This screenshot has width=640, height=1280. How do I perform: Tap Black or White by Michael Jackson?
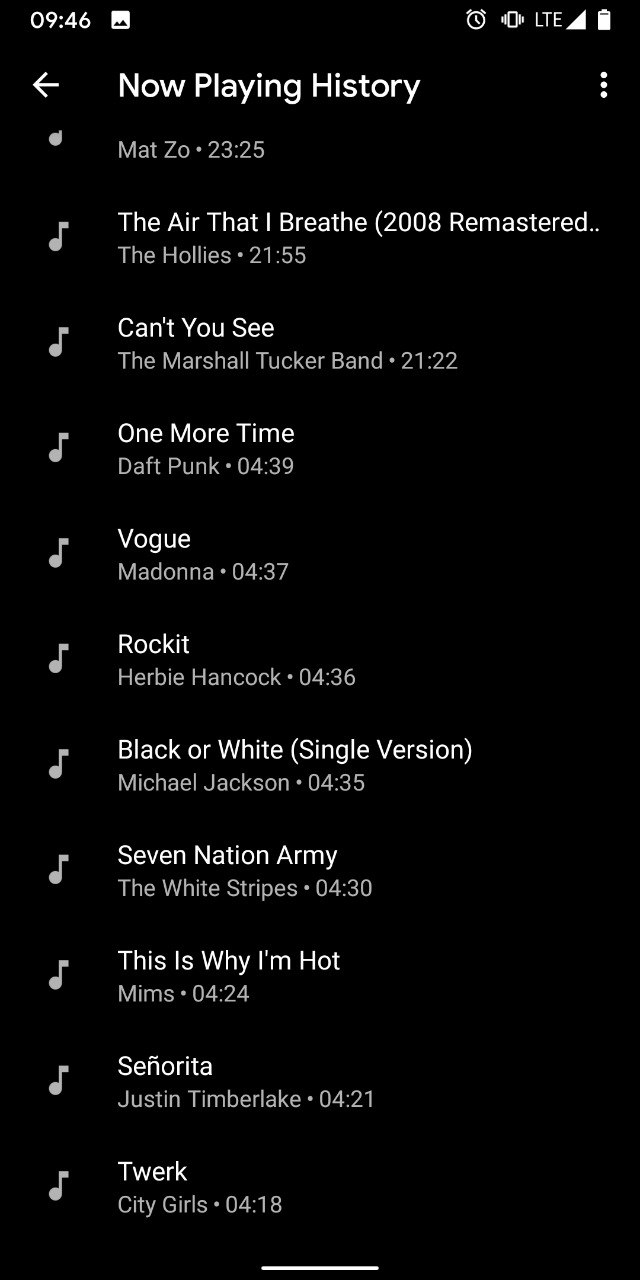[320, 765]
